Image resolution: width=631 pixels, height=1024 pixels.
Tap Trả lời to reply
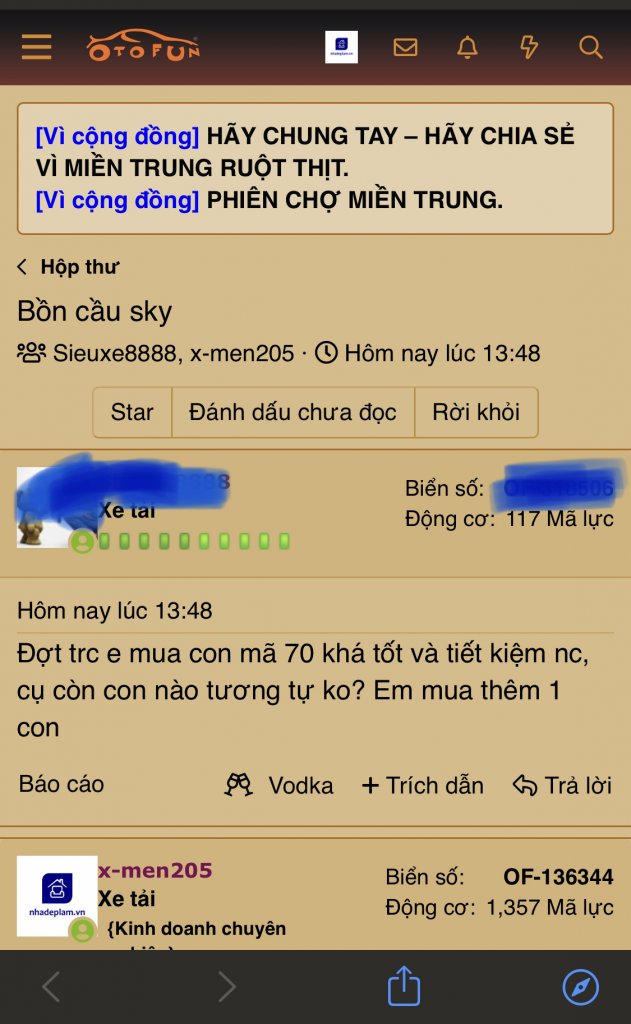click(x=562, y=785)
